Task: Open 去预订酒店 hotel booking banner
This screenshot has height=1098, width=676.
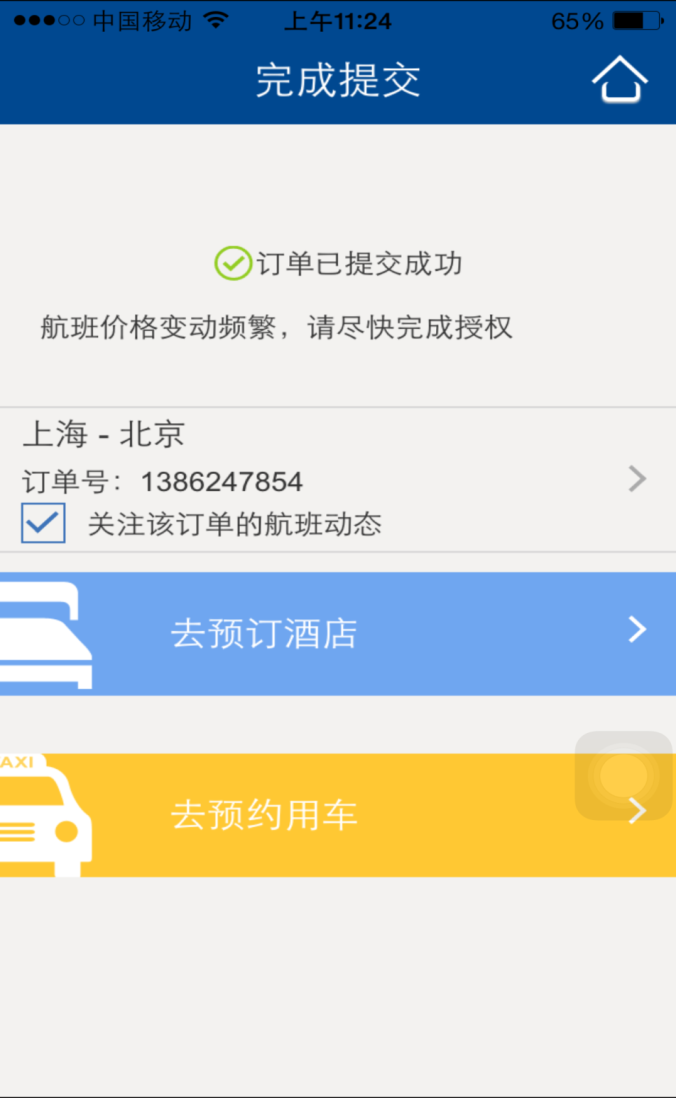Action: pyautogui.click(x=338, y=633)
